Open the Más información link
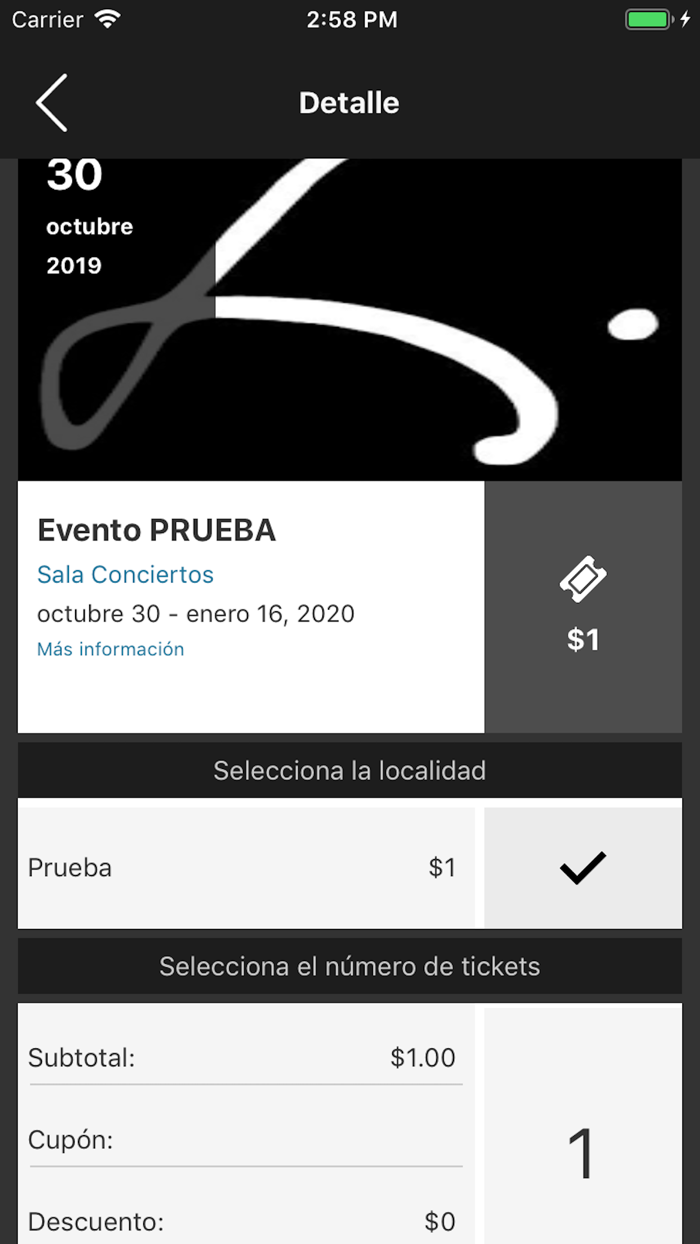The height and width of the screenshot is (1244, 700). [x=110, y=649]
